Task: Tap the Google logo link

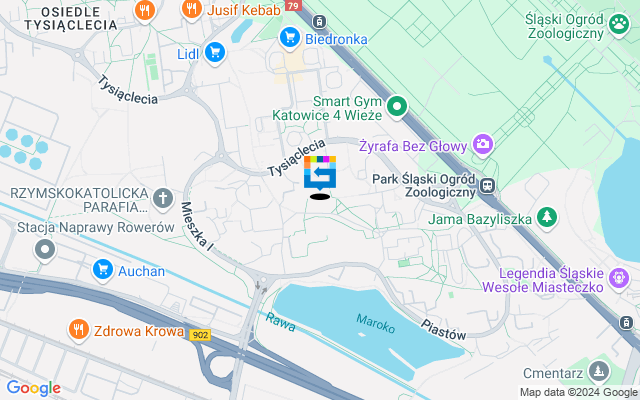Action: click(33, 388)
